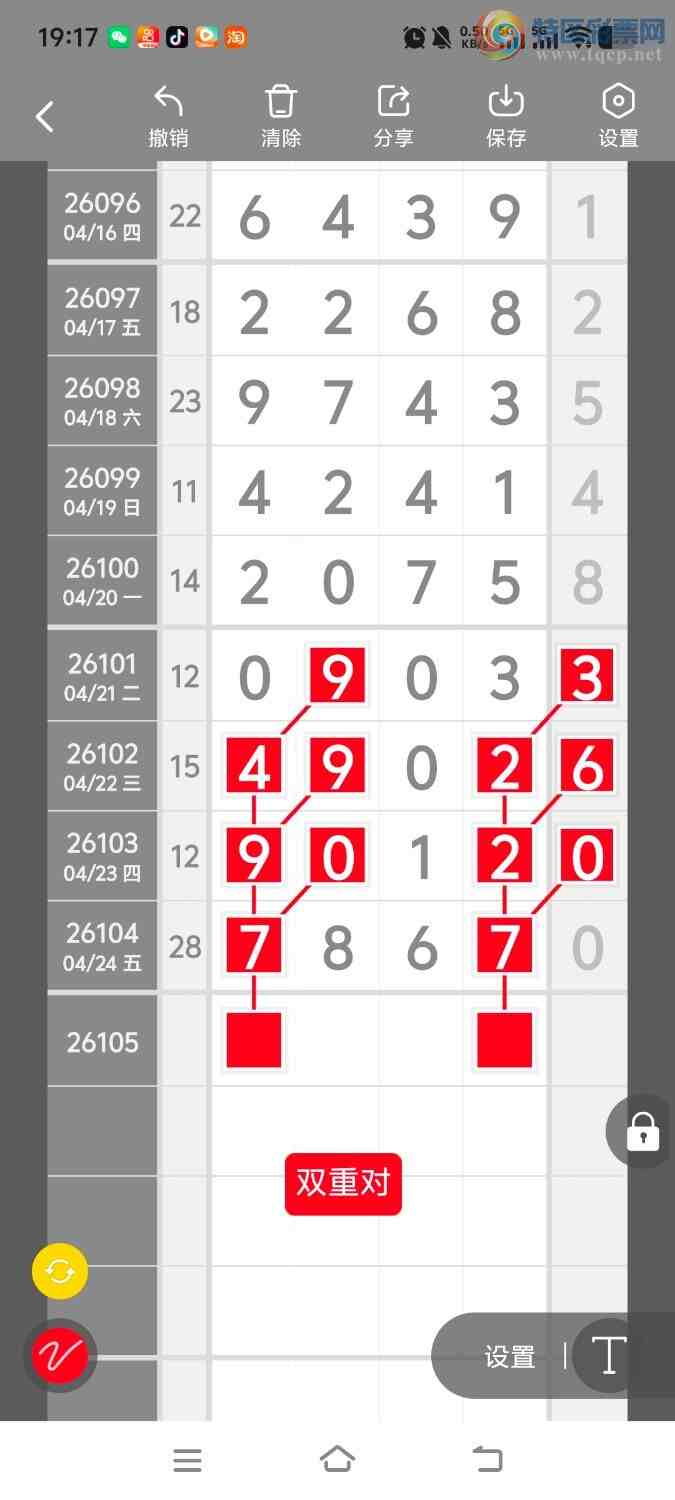Tap the empty red cell in row 26105
This screenshot has height=1500, width=675.
254,1040
